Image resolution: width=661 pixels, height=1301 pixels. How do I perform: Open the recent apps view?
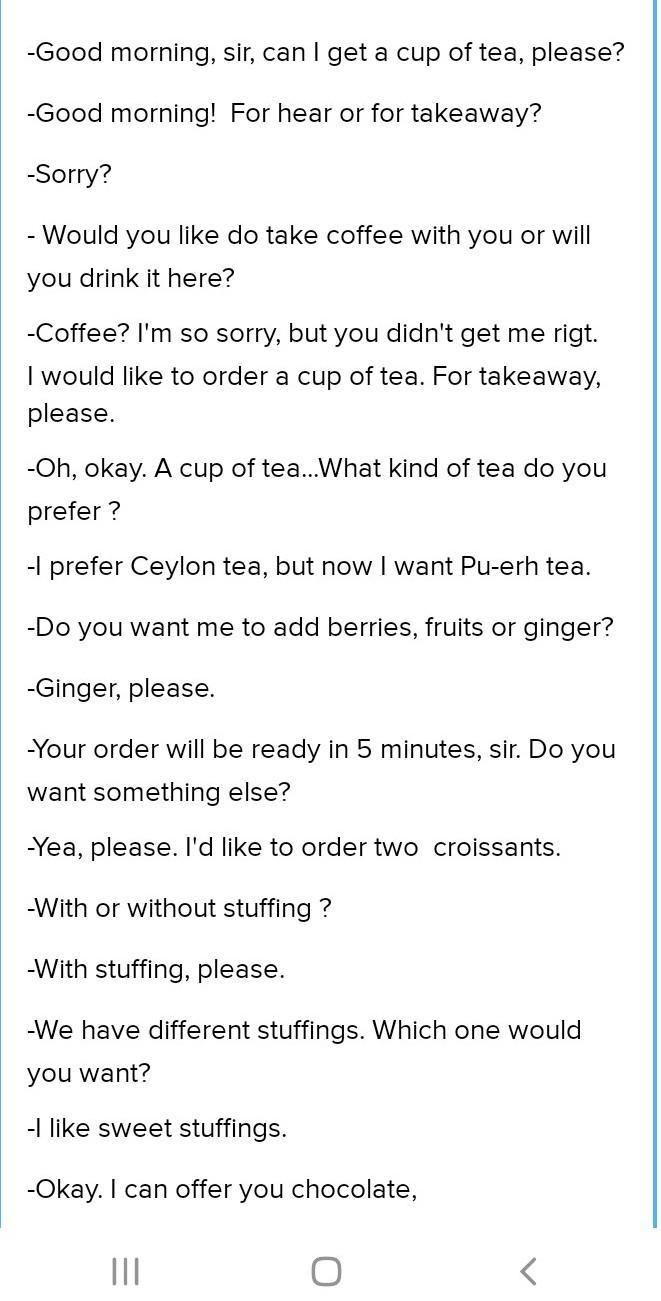[x=125, y=1271]
